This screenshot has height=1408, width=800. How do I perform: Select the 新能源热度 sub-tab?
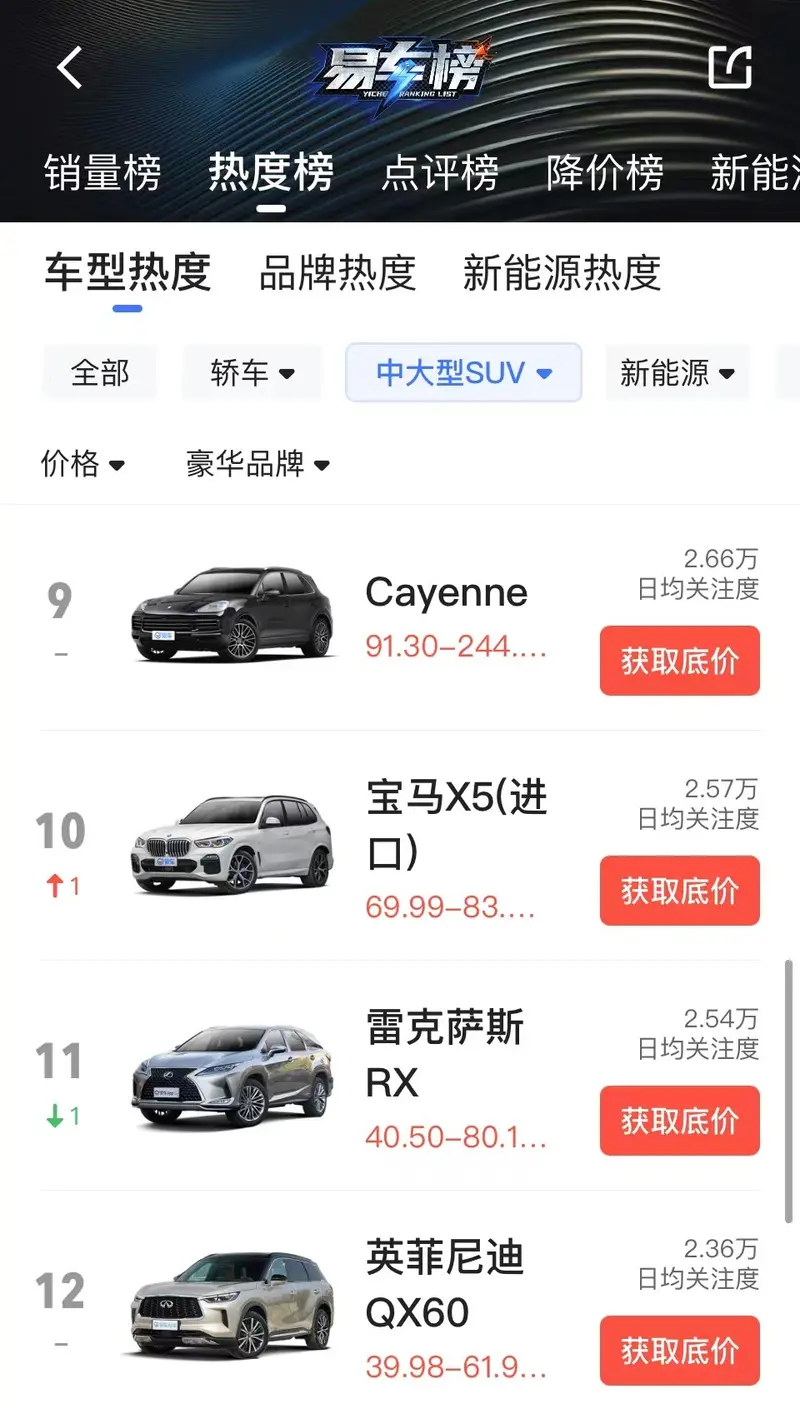561,273
